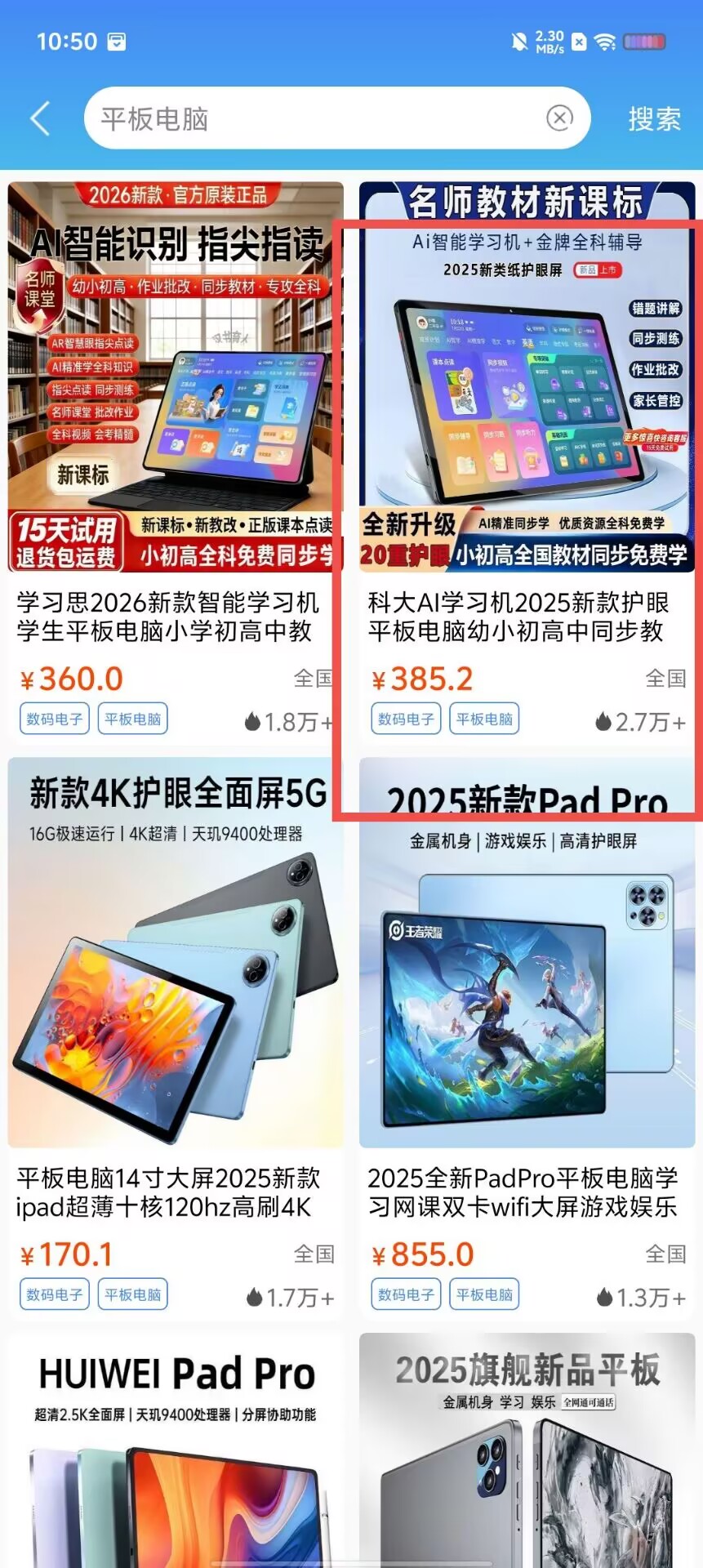Go back using the top-left arrow
This screenshot has width=703, height=1568.
pyautogui.click(x=40, y=118)
